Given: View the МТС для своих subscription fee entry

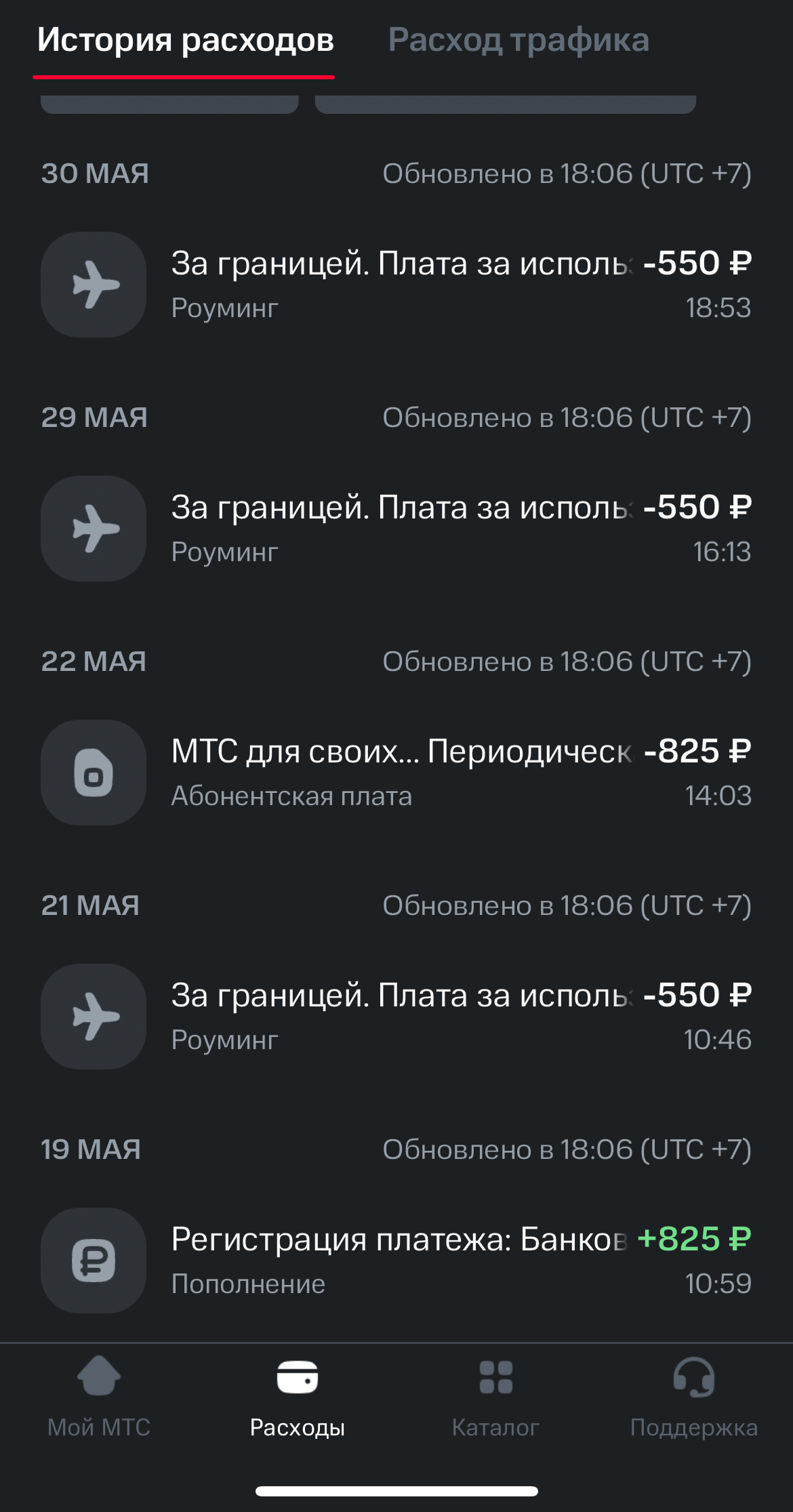Looking at the screenshot, I should [x=396, y=773].
